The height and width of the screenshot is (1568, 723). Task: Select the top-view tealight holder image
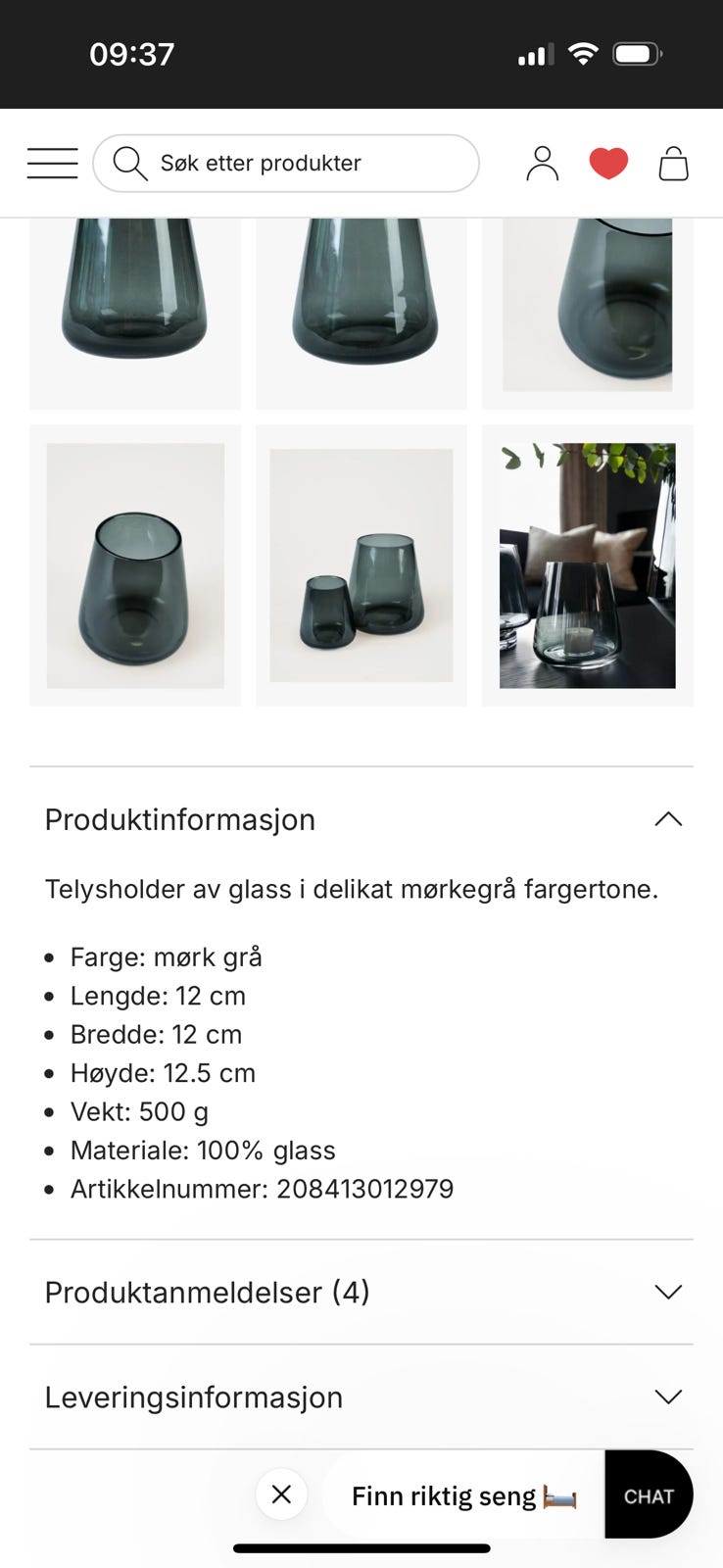click(134, 564)
